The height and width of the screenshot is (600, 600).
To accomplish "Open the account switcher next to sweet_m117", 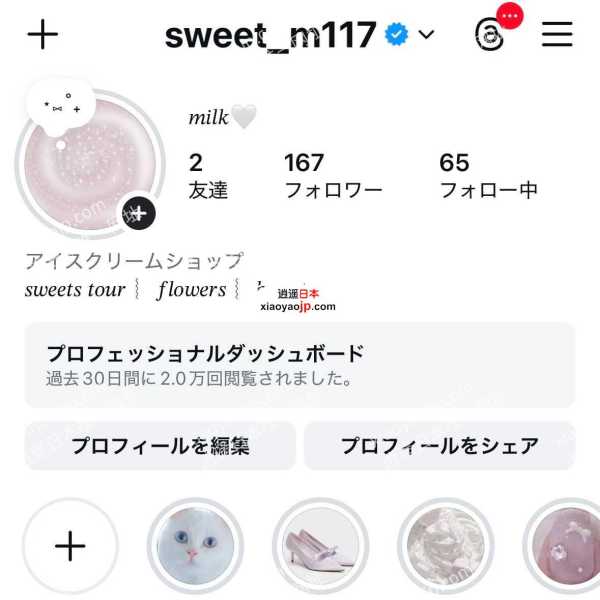I will 427,35.
